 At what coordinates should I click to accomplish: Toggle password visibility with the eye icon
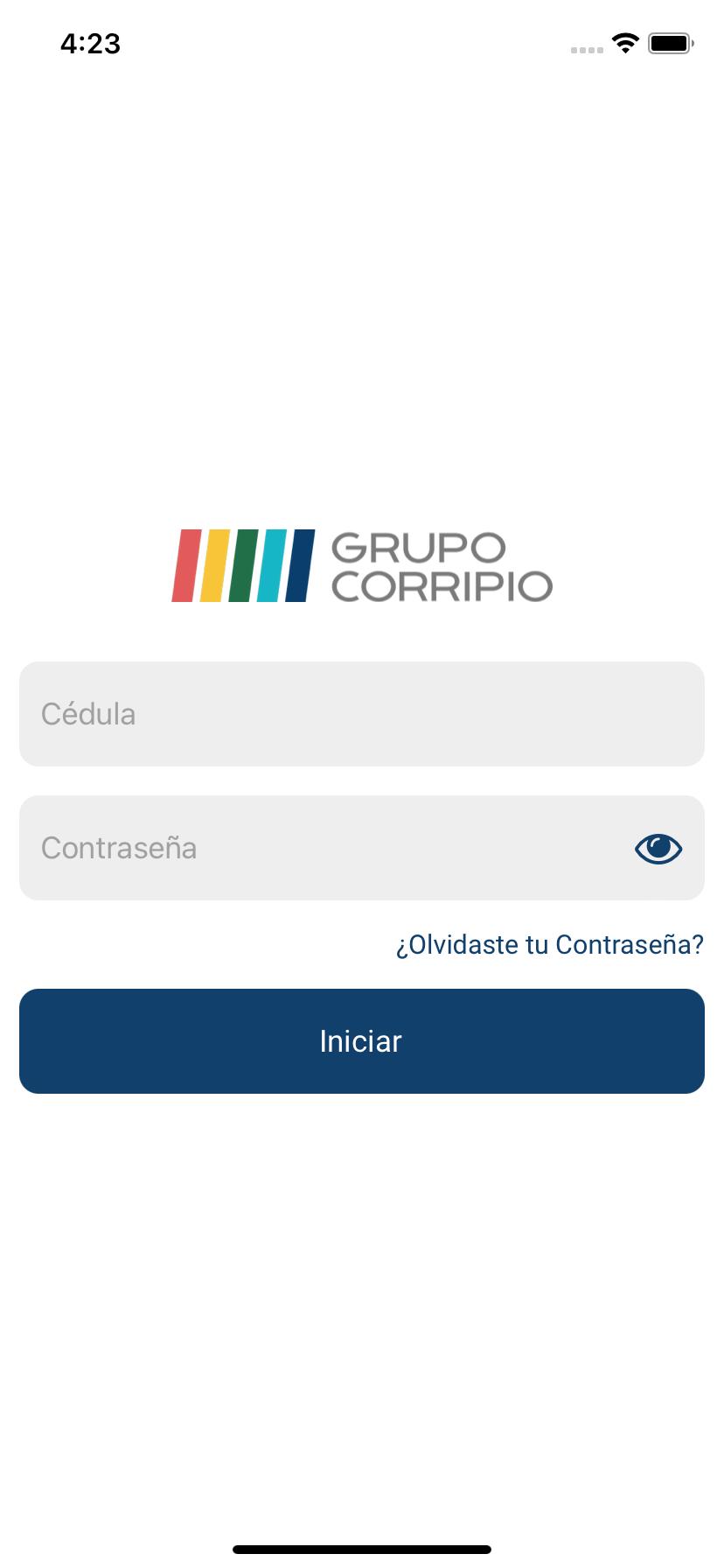[x=658, y=849]
